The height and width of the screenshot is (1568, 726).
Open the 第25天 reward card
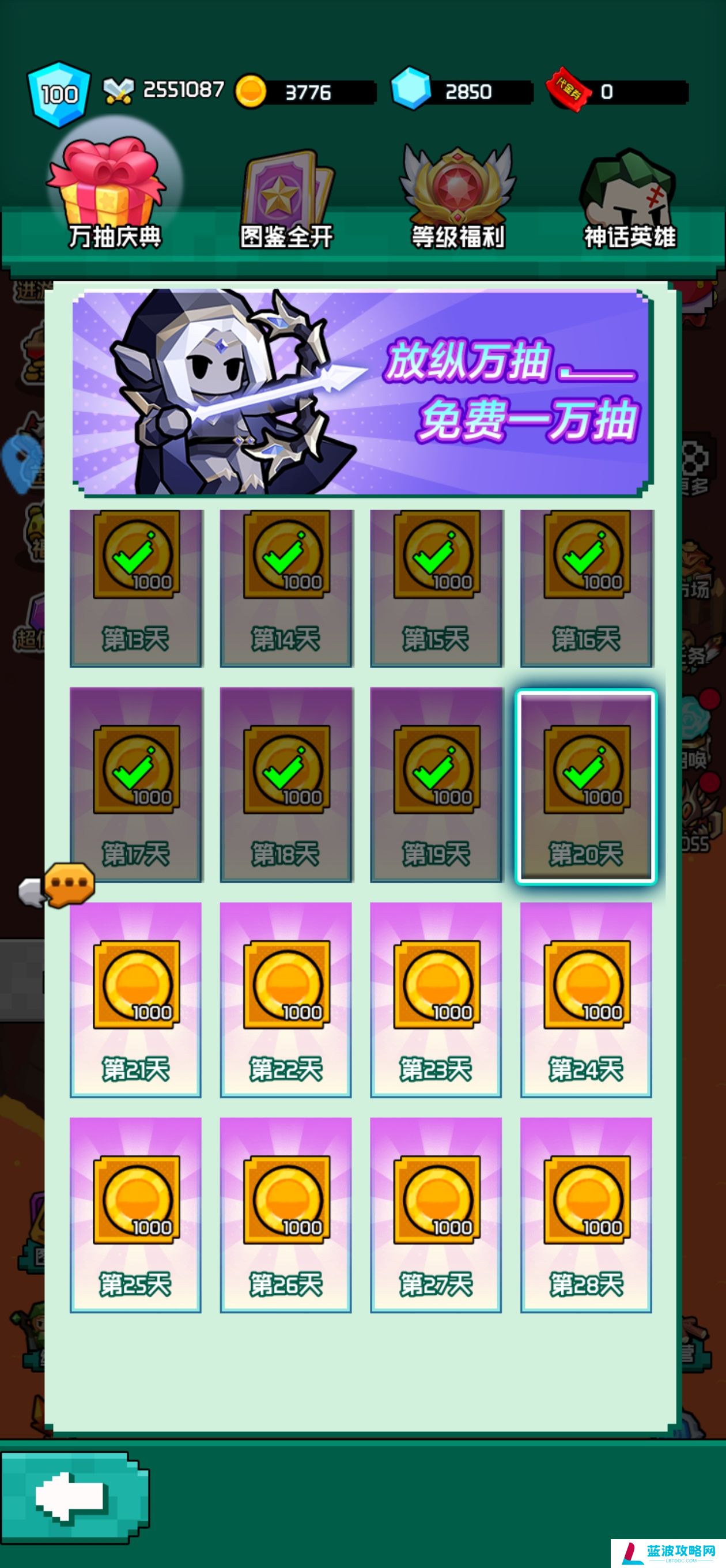coord(136,1215)
